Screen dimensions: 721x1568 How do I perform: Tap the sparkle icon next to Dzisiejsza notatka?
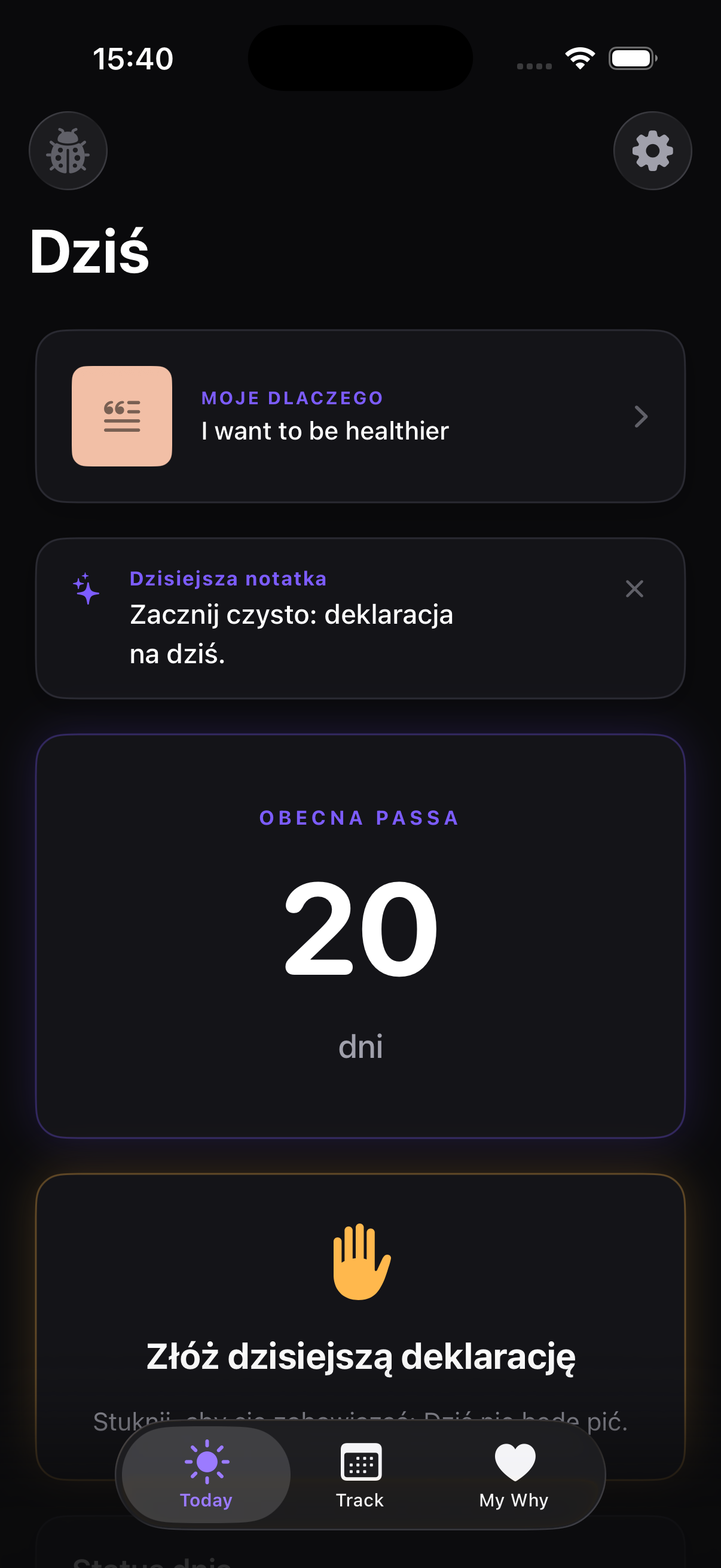click(85, 588)
